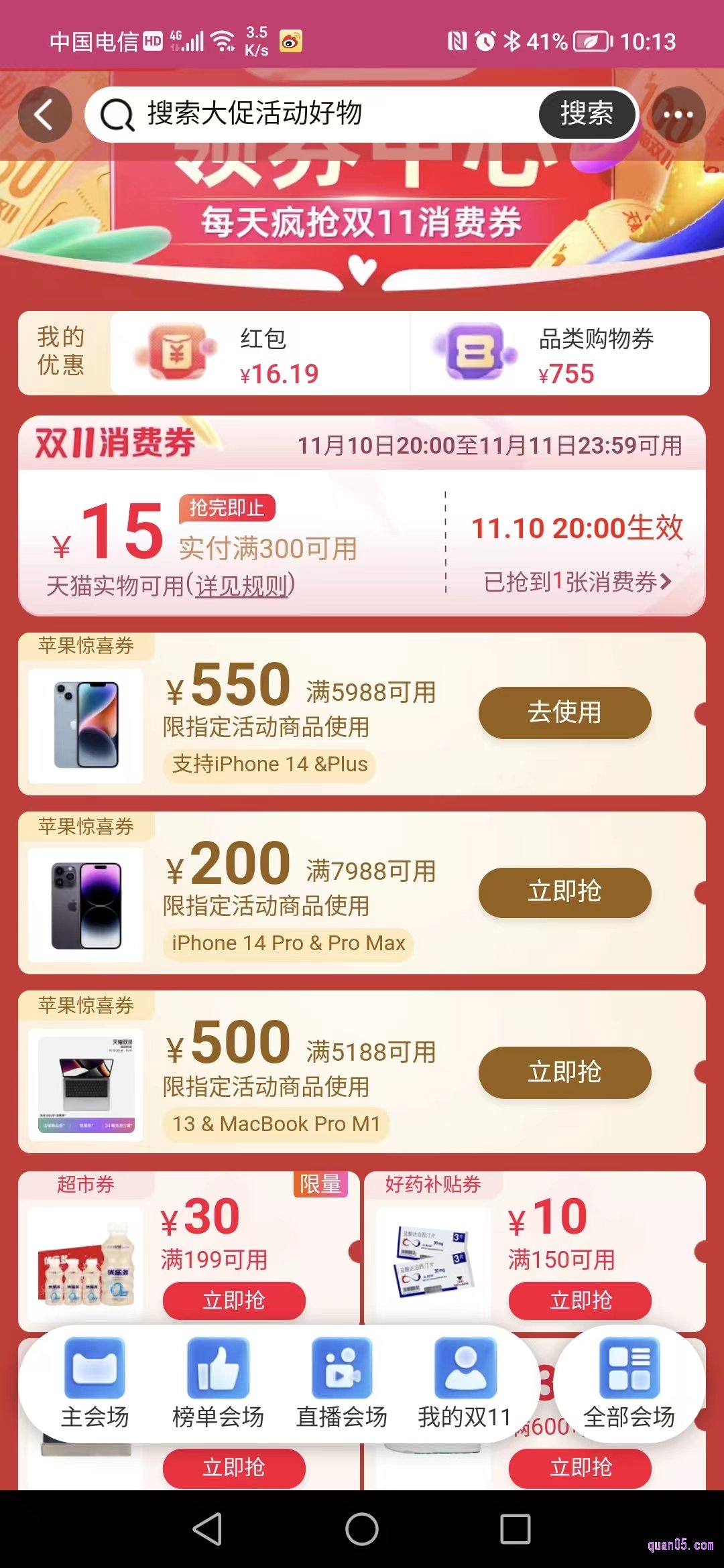Go back using the top-left arrow
Screen dimensions: 724x1568
45,115
